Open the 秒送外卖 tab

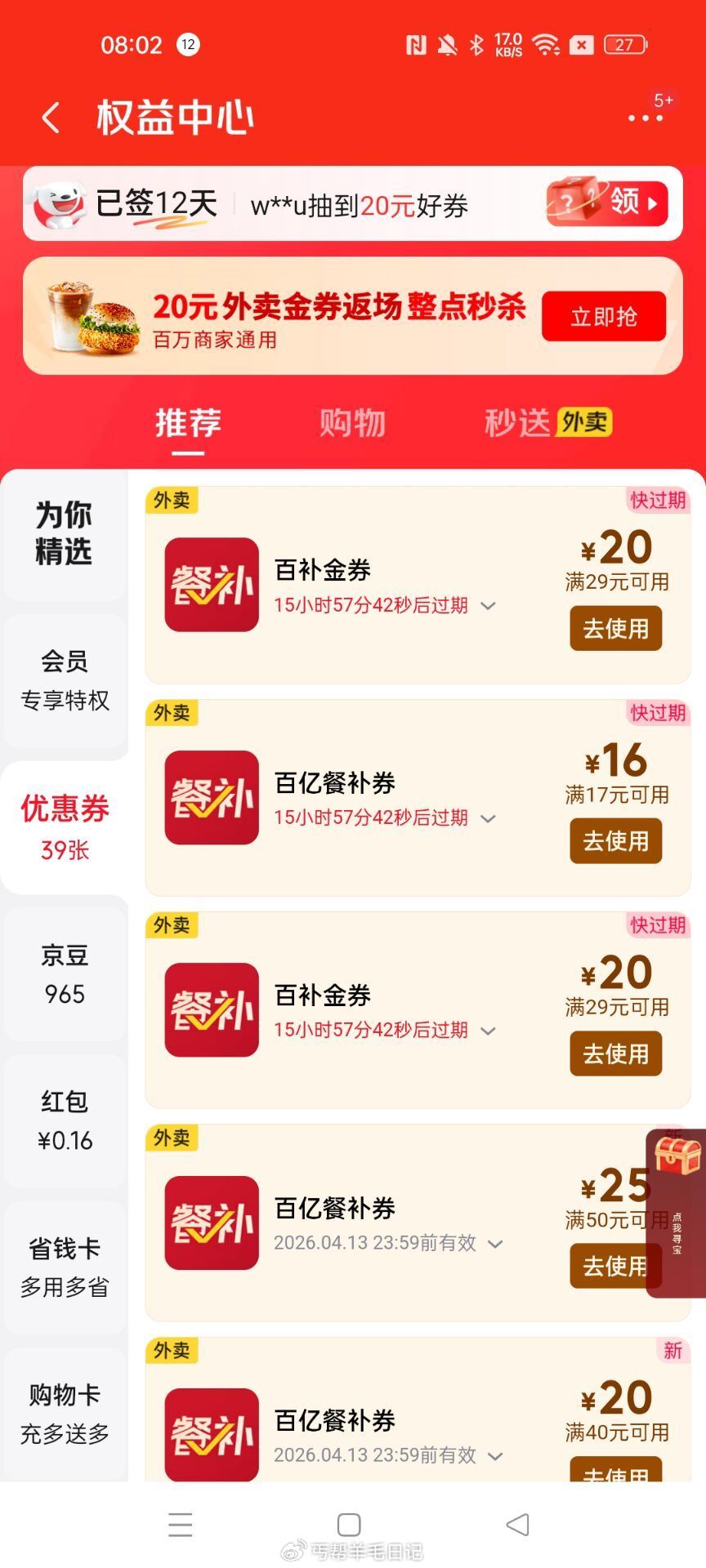(543, 422)
